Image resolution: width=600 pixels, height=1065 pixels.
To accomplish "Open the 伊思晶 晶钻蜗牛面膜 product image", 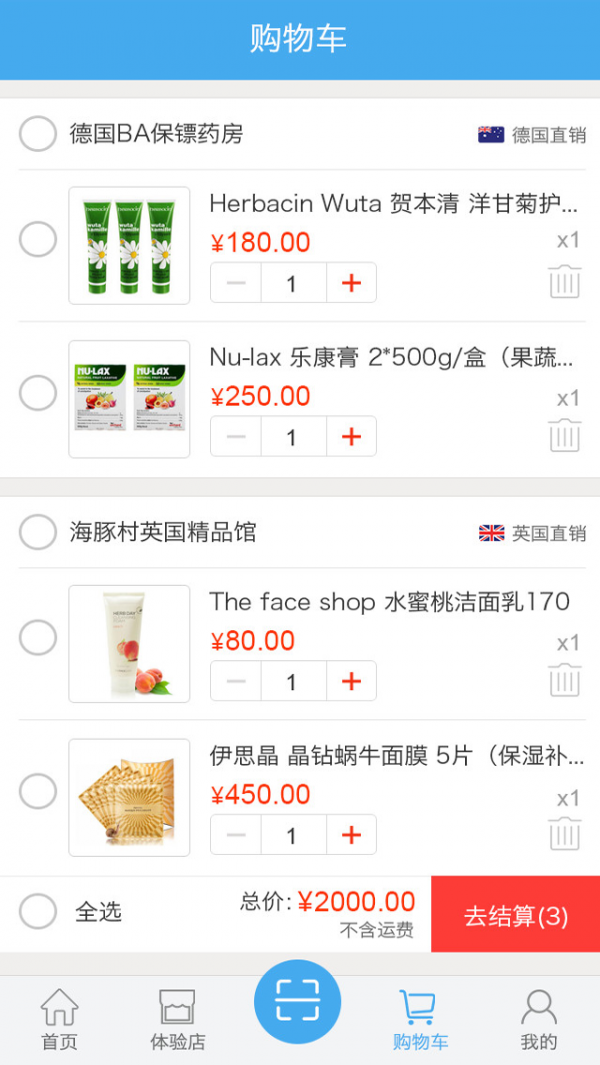I will point(129,797).
